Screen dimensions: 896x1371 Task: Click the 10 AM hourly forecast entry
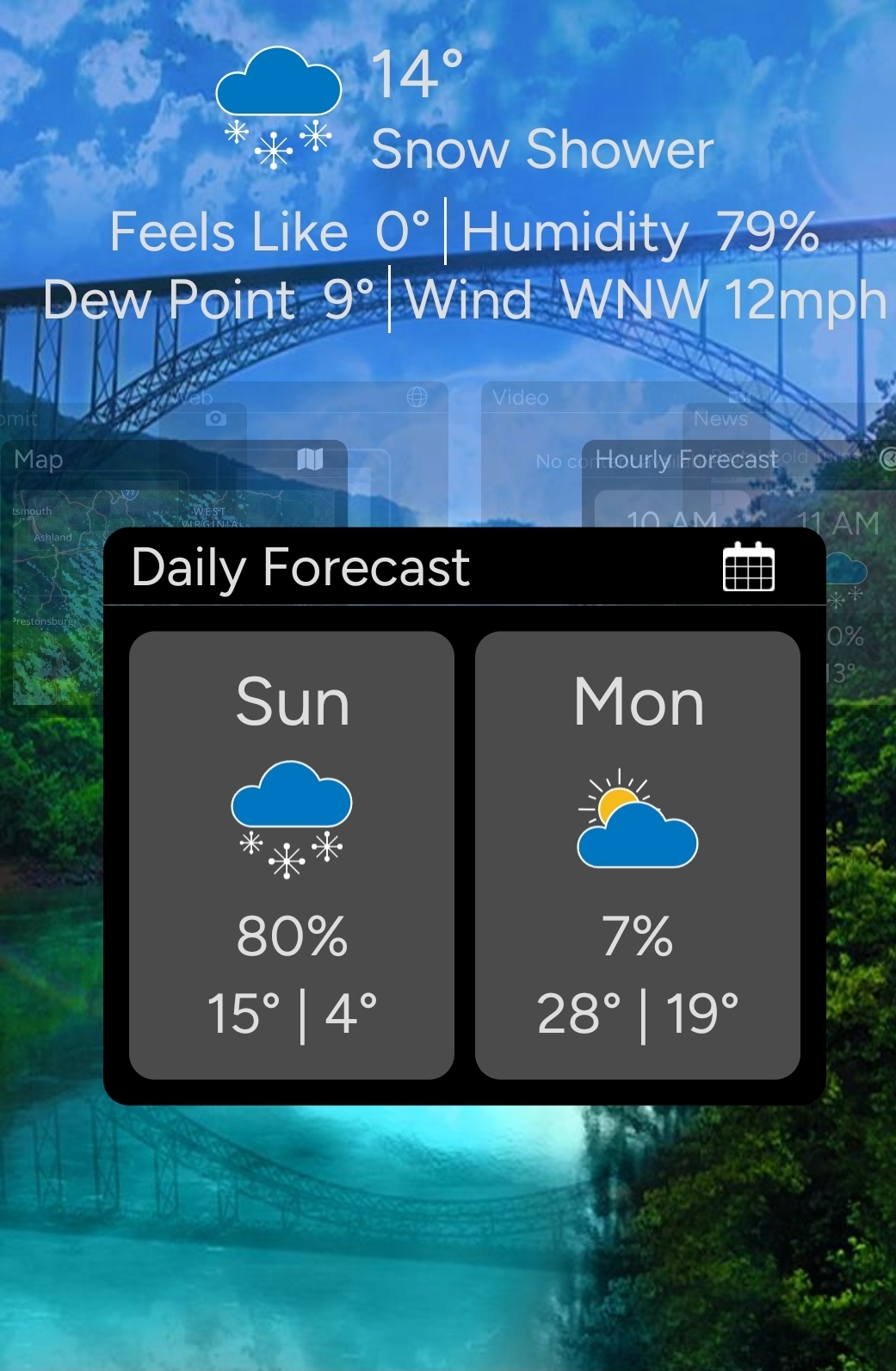[667, 522]
